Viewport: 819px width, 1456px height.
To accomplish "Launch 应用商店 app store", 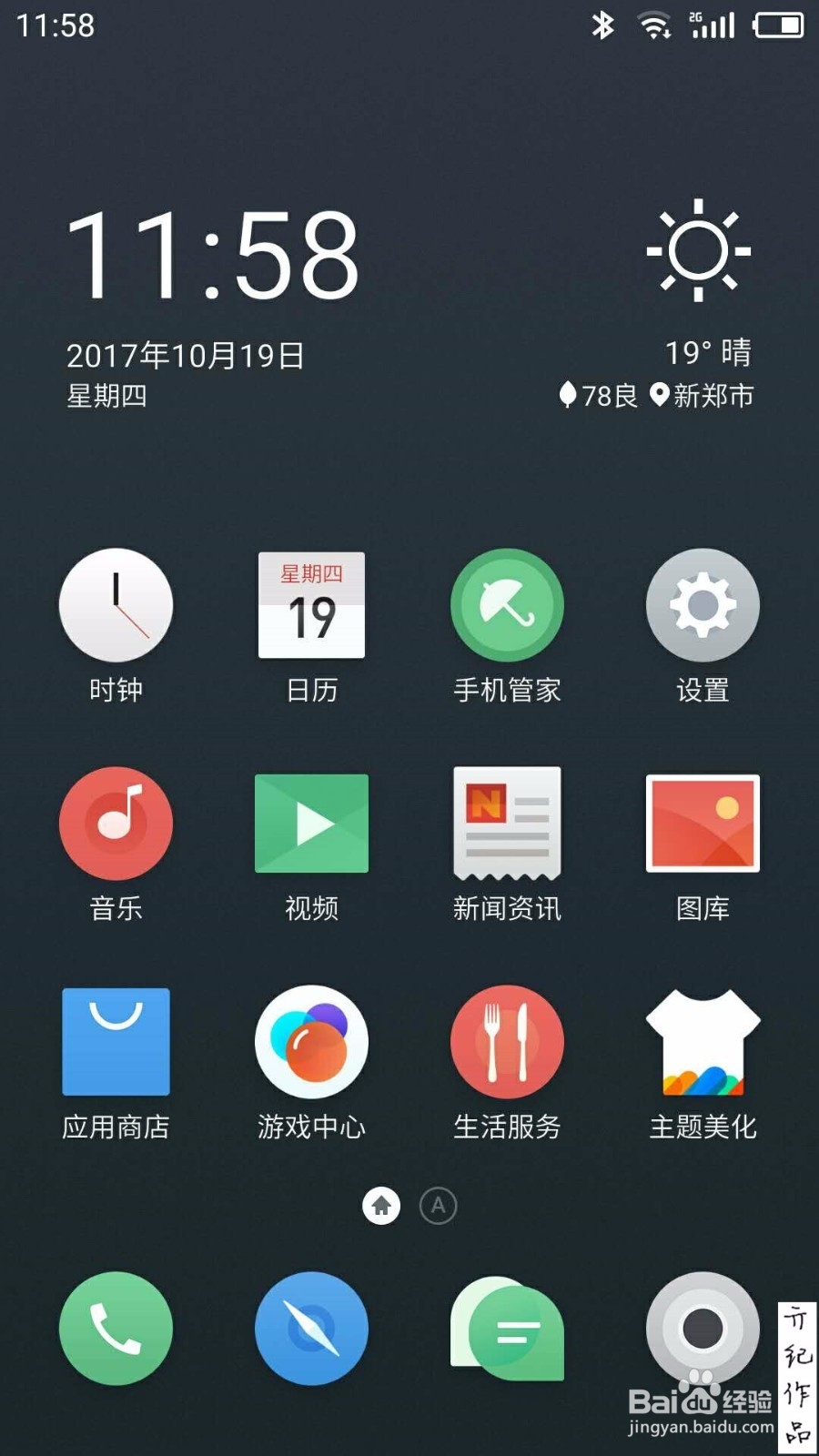I will coord(116,1042).
